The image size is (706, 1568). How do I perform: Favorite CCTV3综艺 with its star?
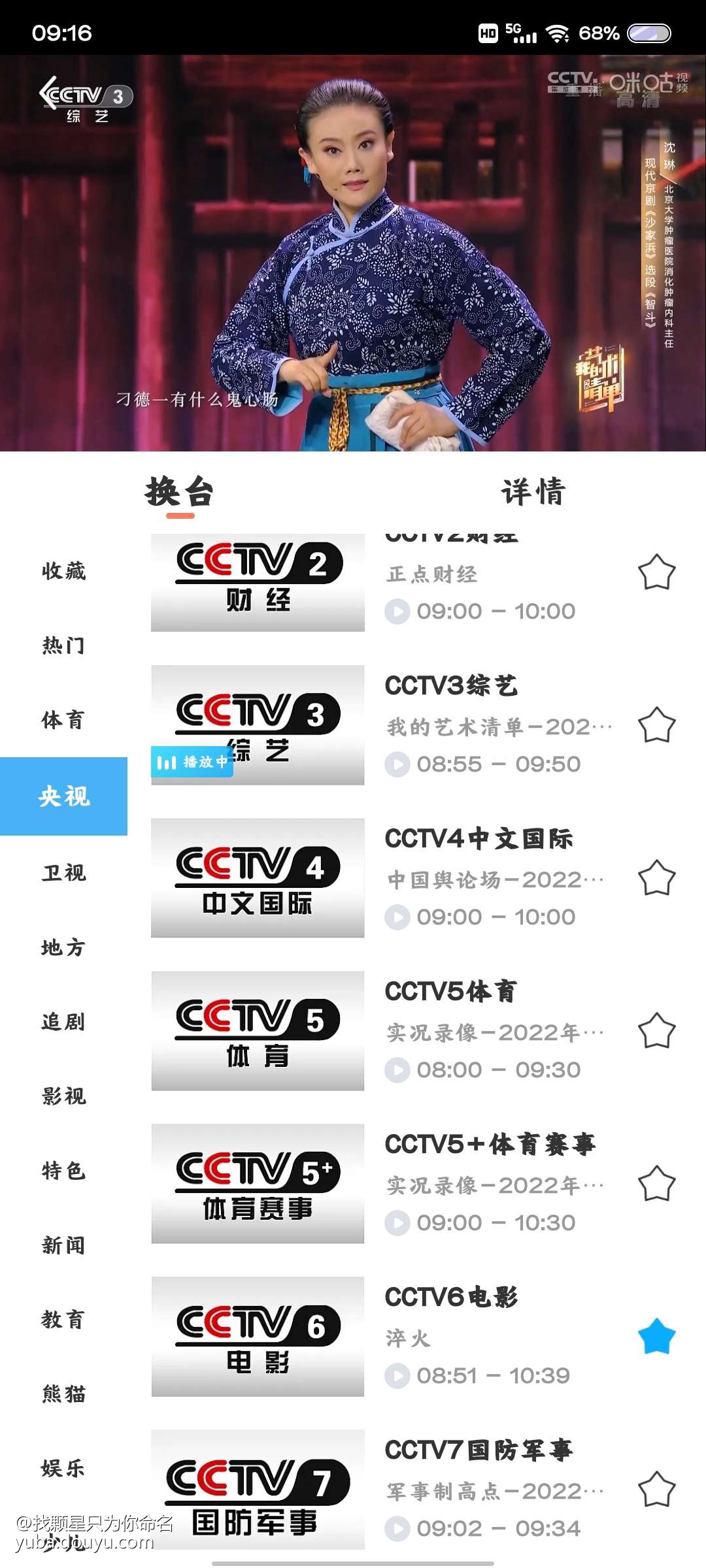656,725
